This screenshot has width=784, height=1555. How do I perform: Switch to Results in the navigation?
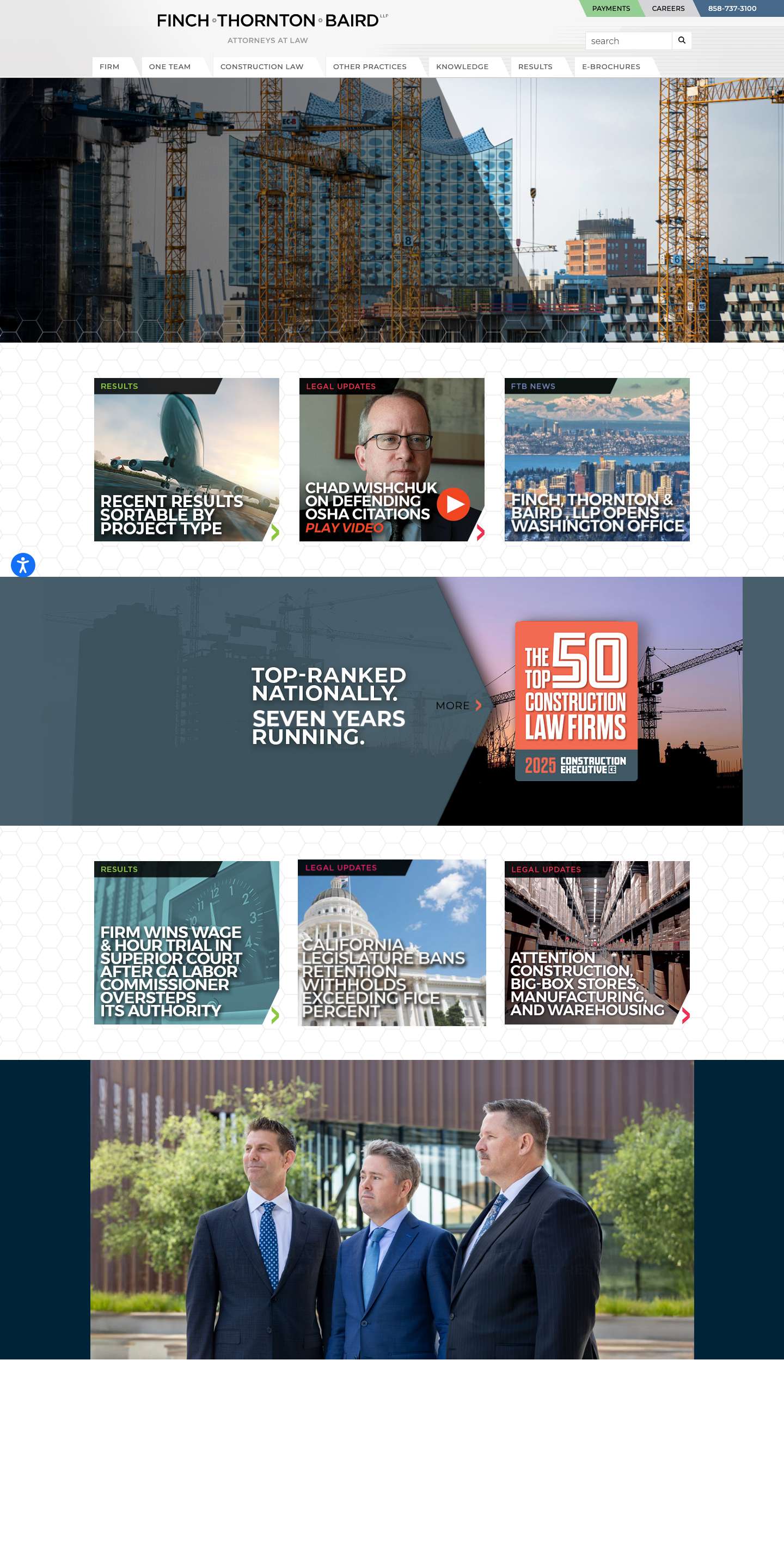[x=535, y=67]
